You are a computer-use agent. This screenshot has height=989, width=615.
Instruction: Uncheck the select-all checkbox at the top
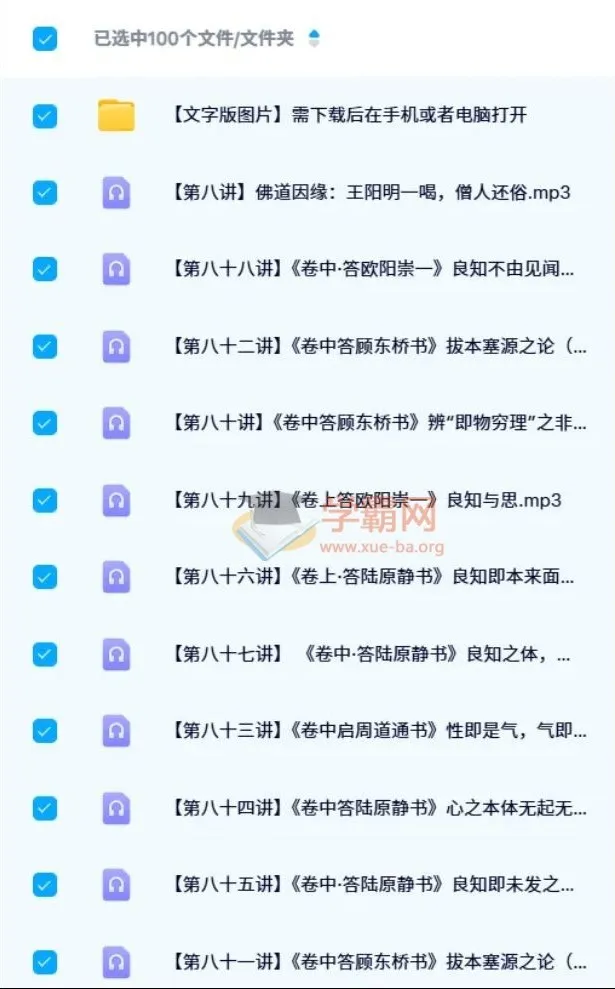tap(45, 39)
